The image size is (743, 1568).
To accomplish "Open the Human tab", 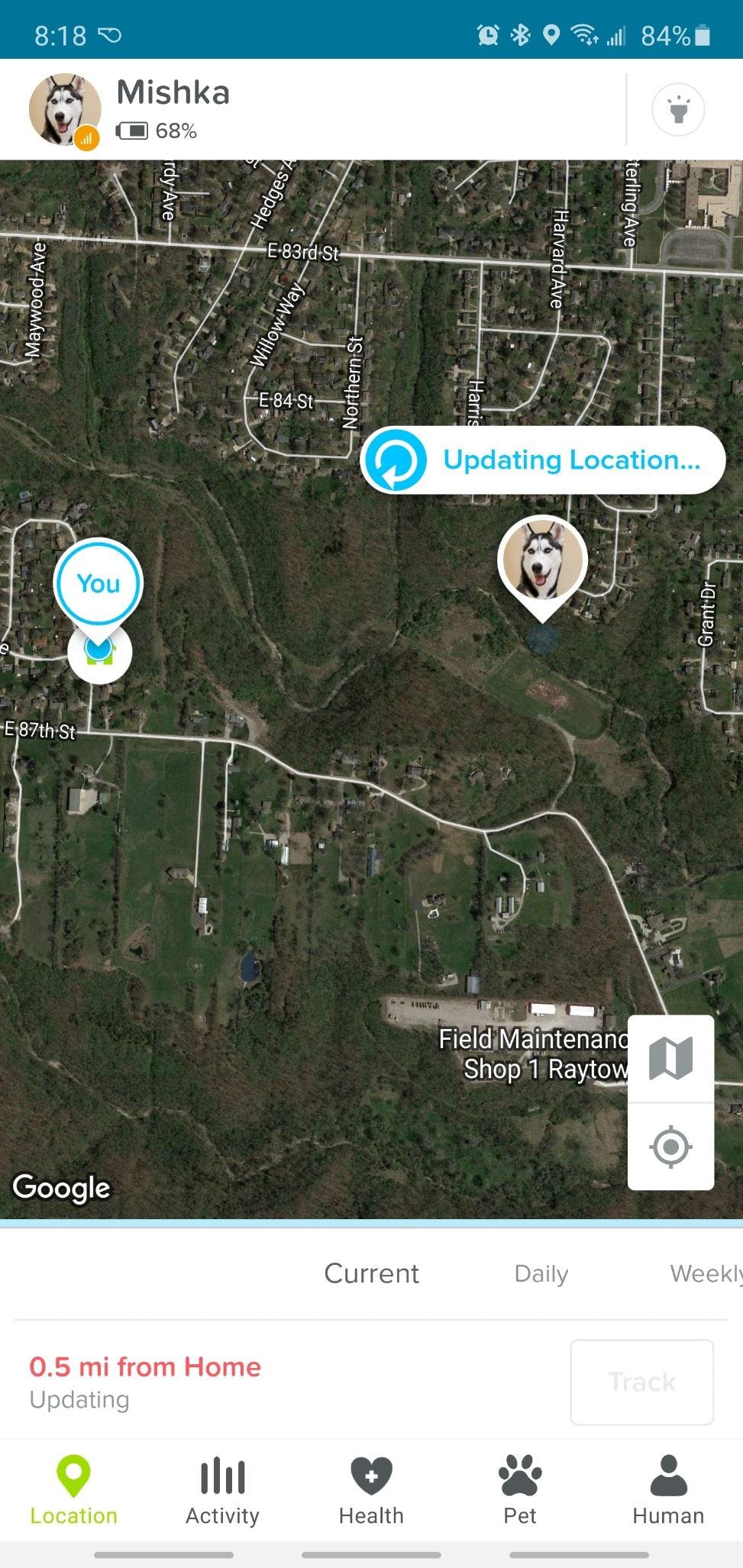I will (x=668, y=1490).
